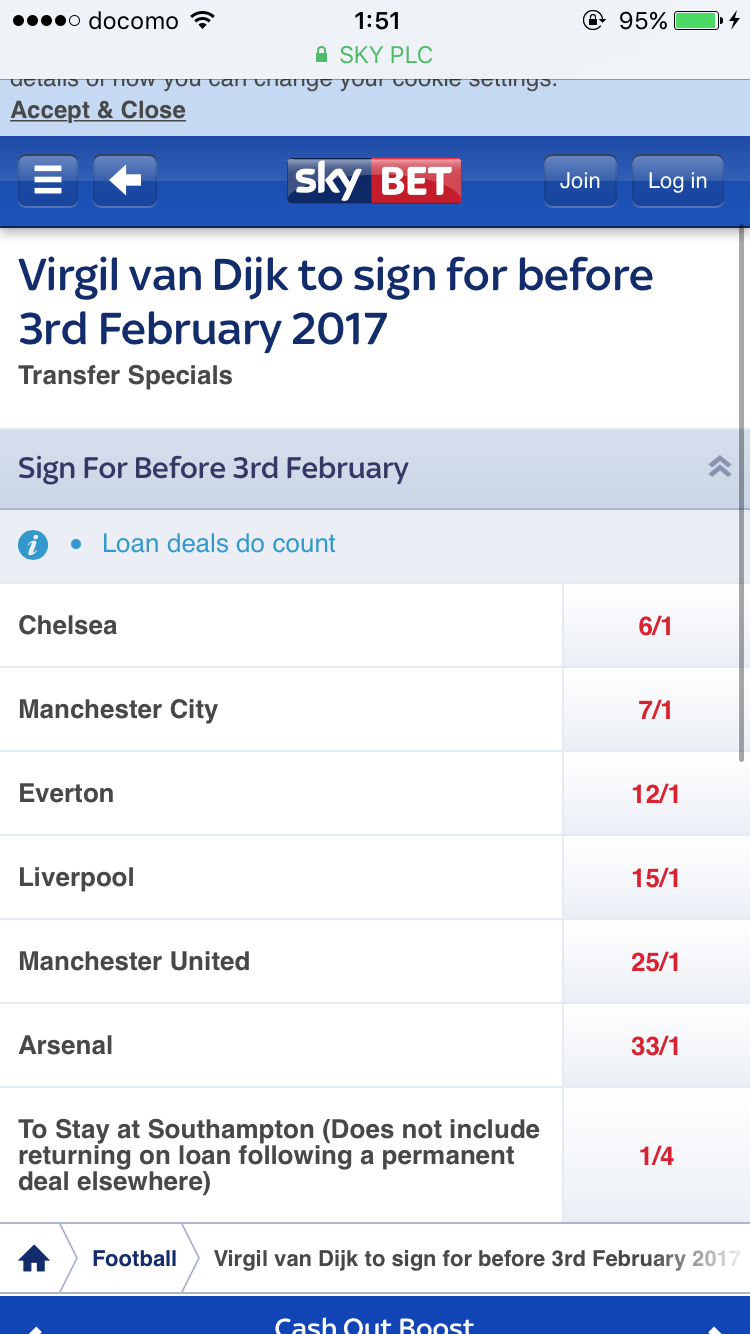Accept & Close the cookie notice
Image resolution: width=750 pixels, height=1334 pixels.
pos(98,110)
